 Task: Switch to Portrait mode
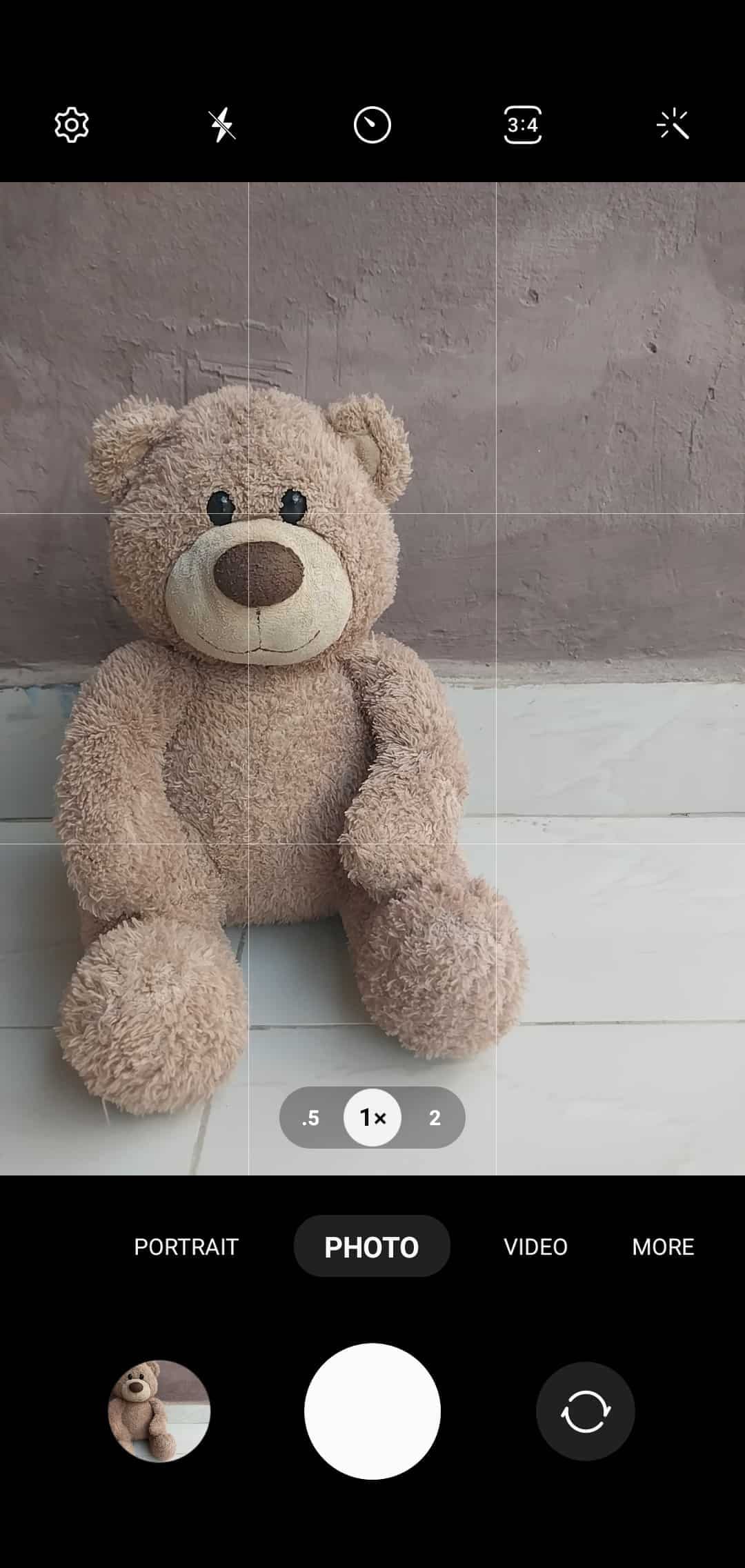[186, 1247]
